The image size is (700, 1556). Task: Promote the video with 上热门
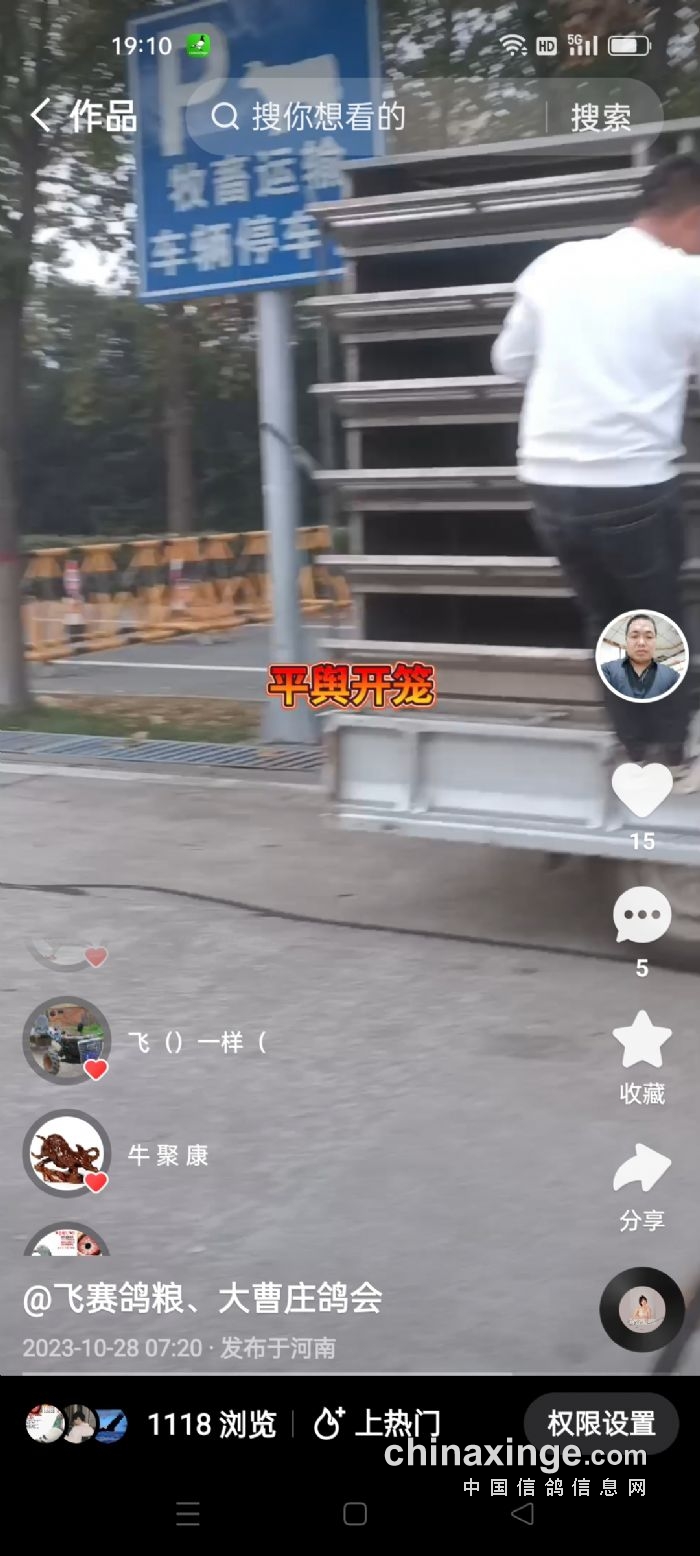[377, 1424]
